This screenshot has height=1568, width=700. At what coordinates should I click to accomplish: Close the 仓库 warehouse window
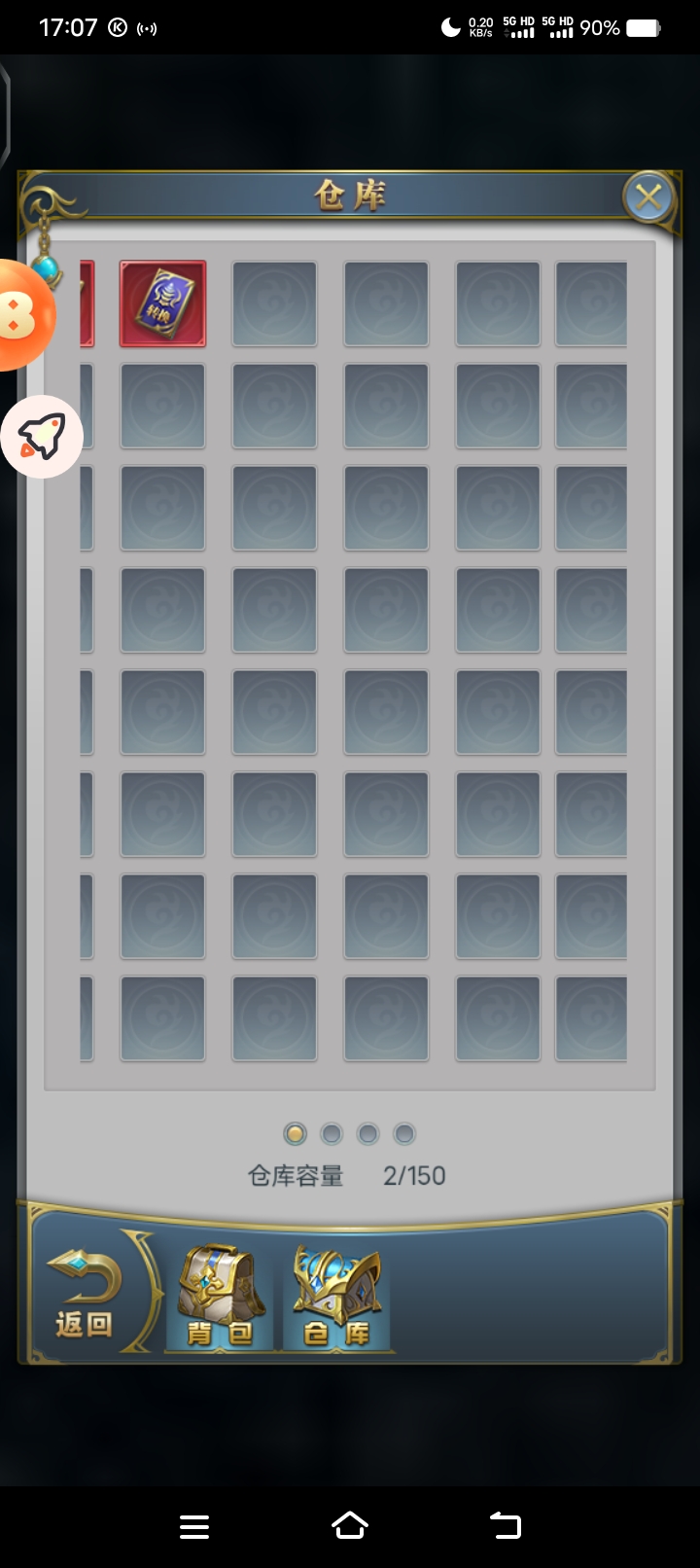647,198
